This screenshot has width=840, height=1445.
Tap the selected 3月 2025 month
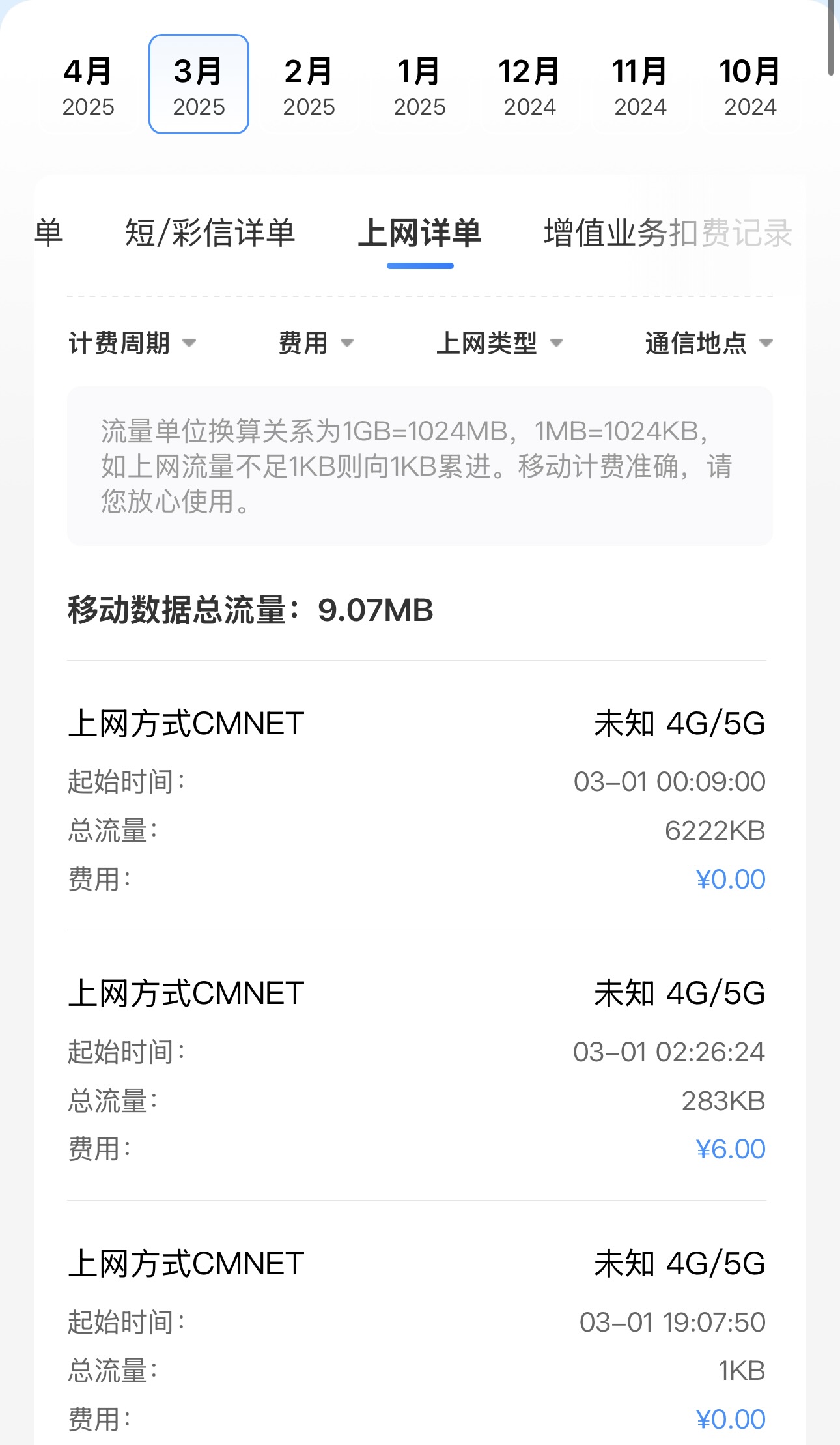point(199,84)
